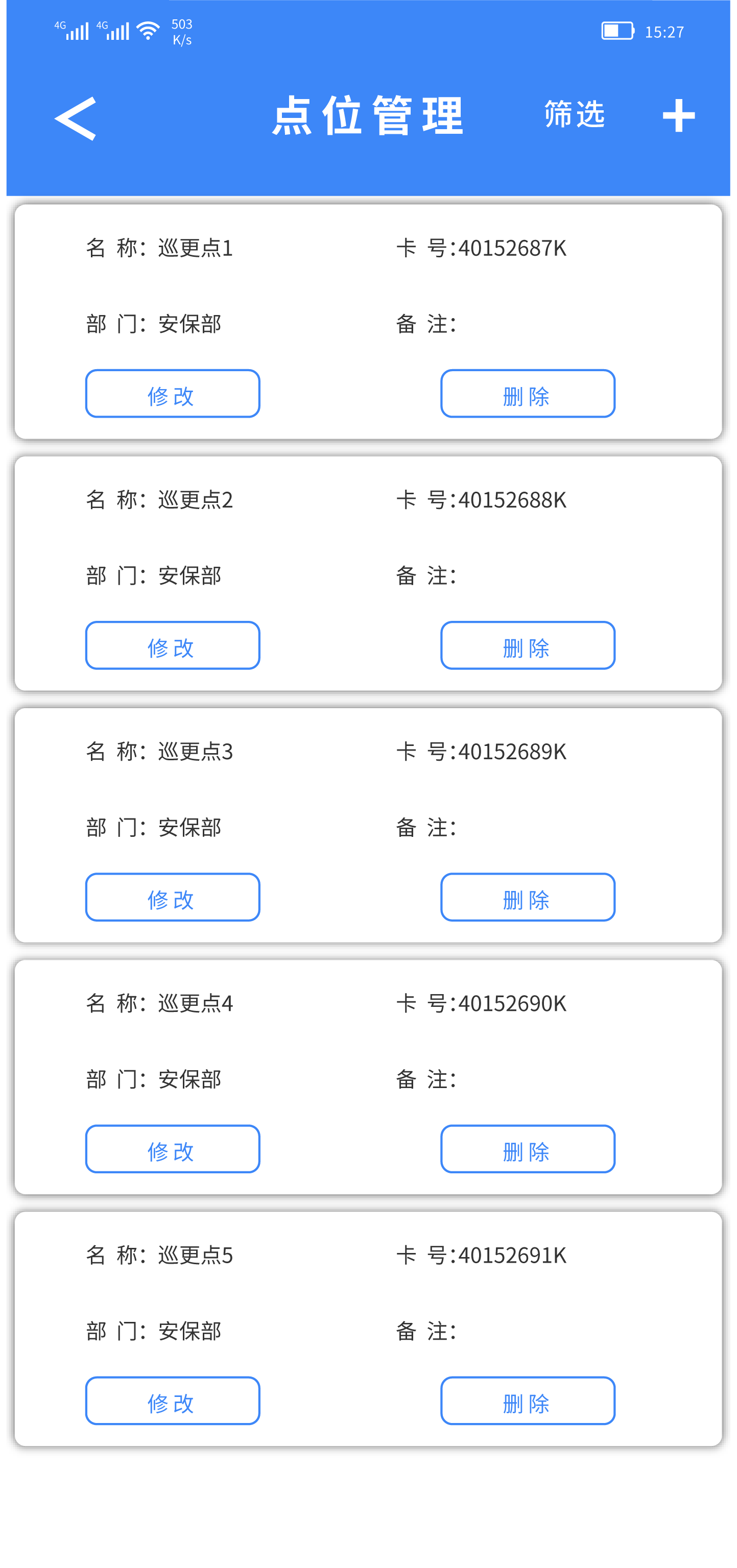
Task: Select 修改 on the 巡更点4 card
Action: [x=172, y=1149]
